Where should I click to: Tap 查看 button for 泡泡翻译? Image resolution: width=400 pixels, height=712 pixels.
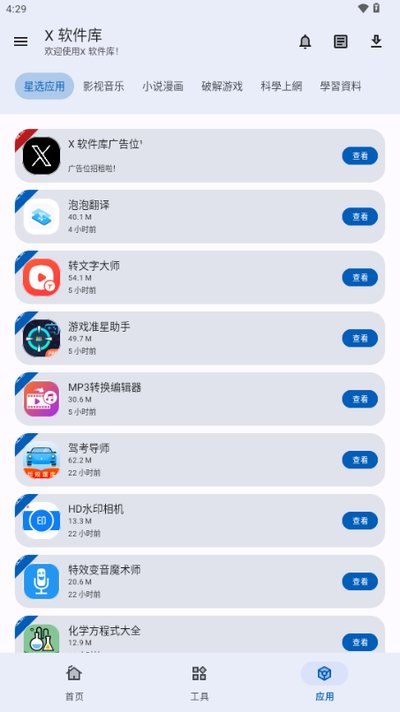point(360,217)
